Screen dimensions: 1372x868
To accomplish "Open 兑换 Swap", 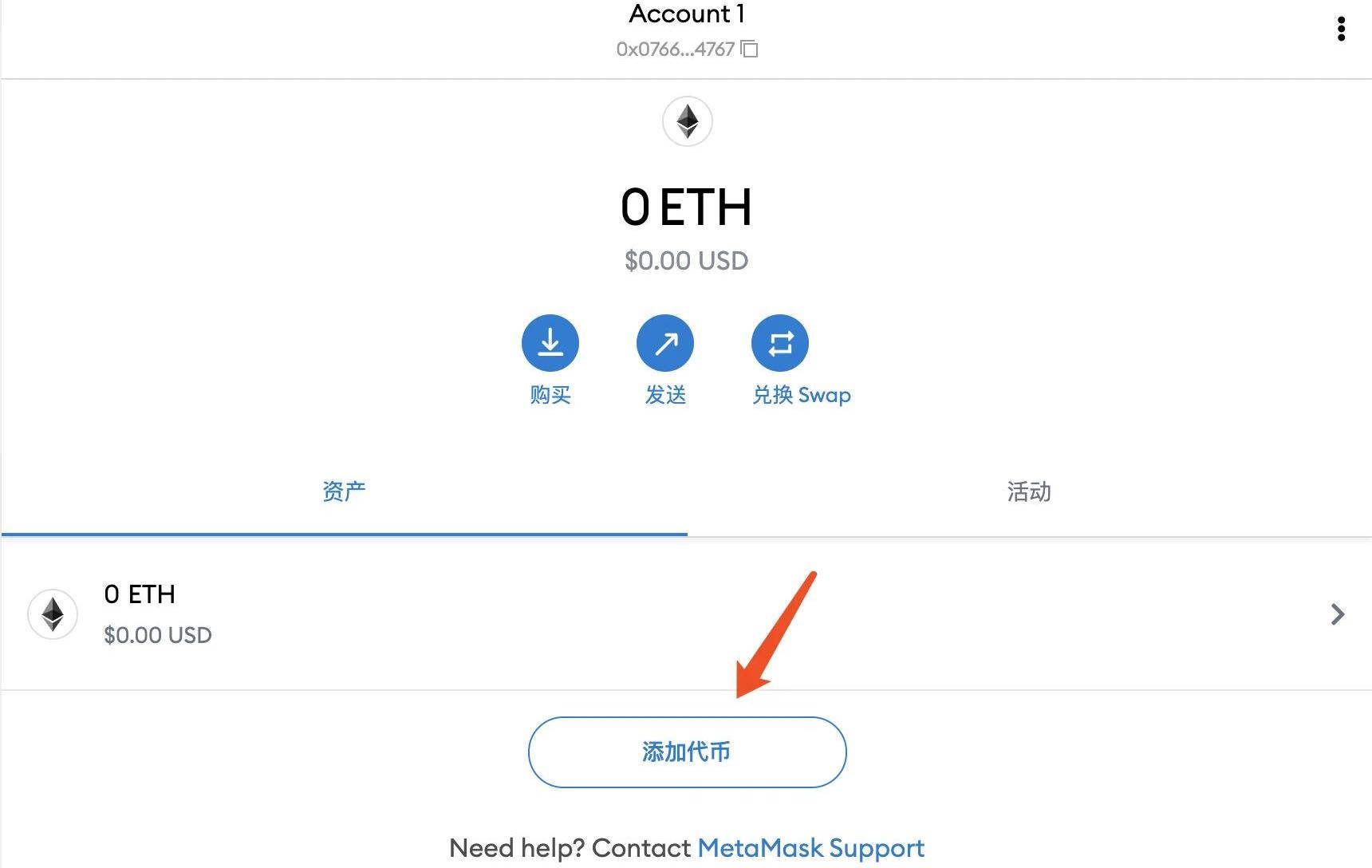I will tap(780, 344).
